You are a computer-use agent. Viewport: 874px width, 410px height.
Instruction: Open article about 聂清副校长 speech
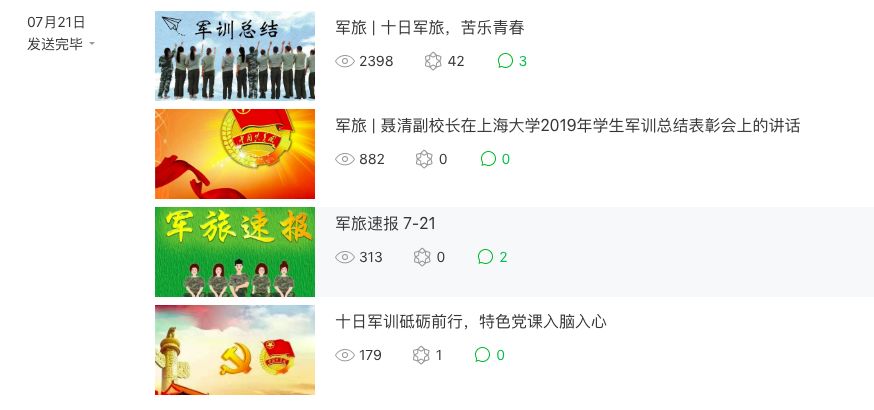(567, 126)
